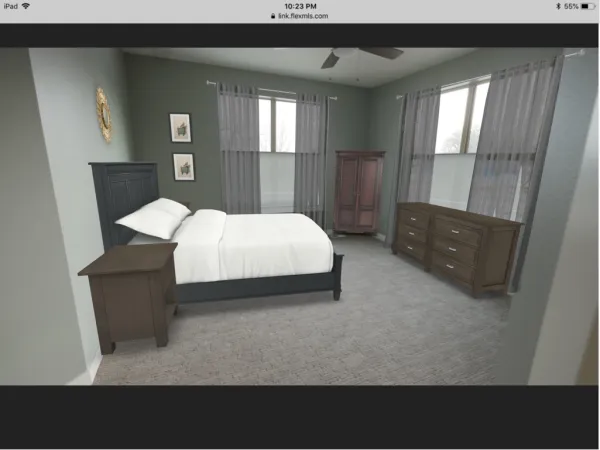
Task: Tap the link.flexmls.com address bar
Action: (x=300, y=16)
